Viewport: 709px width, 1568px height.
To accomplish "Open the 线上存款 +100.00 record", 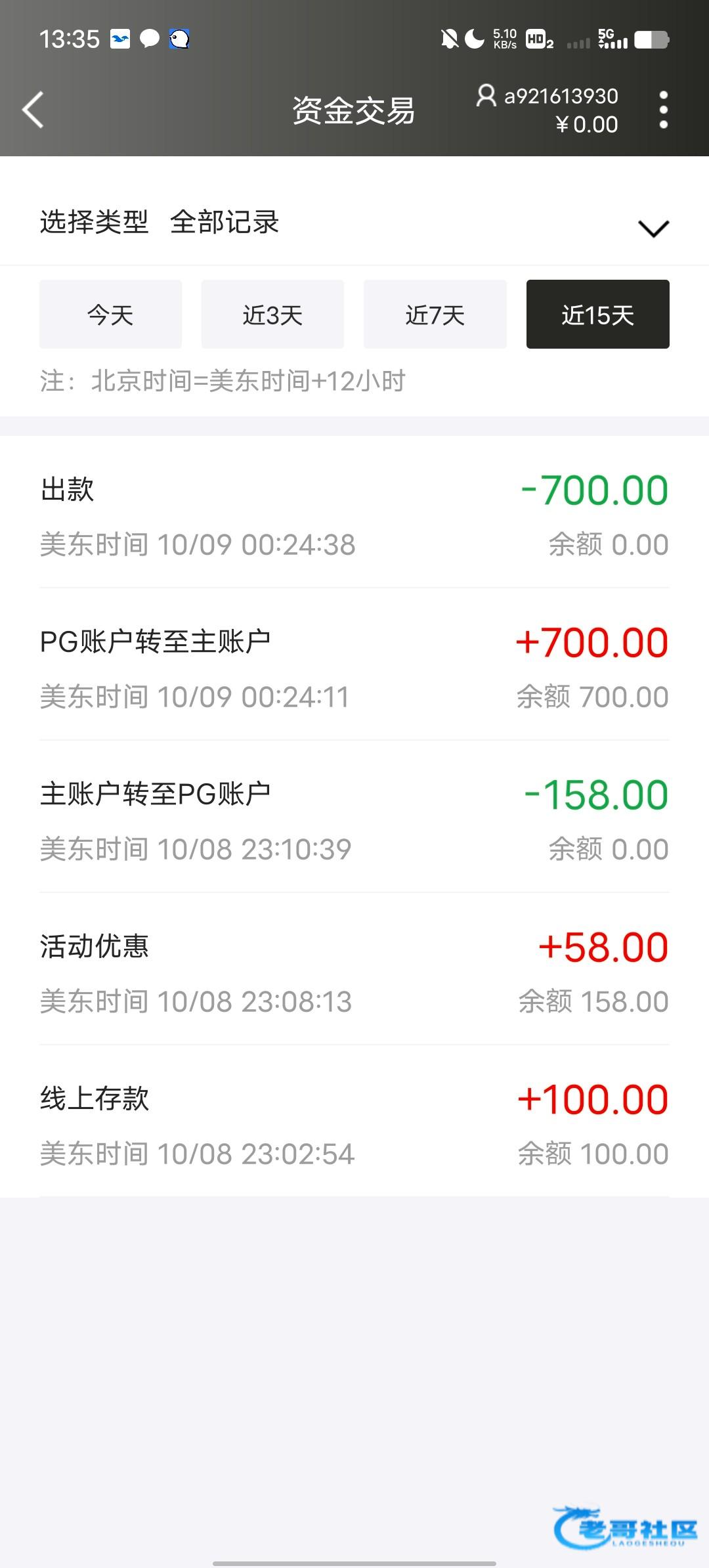I will point(354,1125).
